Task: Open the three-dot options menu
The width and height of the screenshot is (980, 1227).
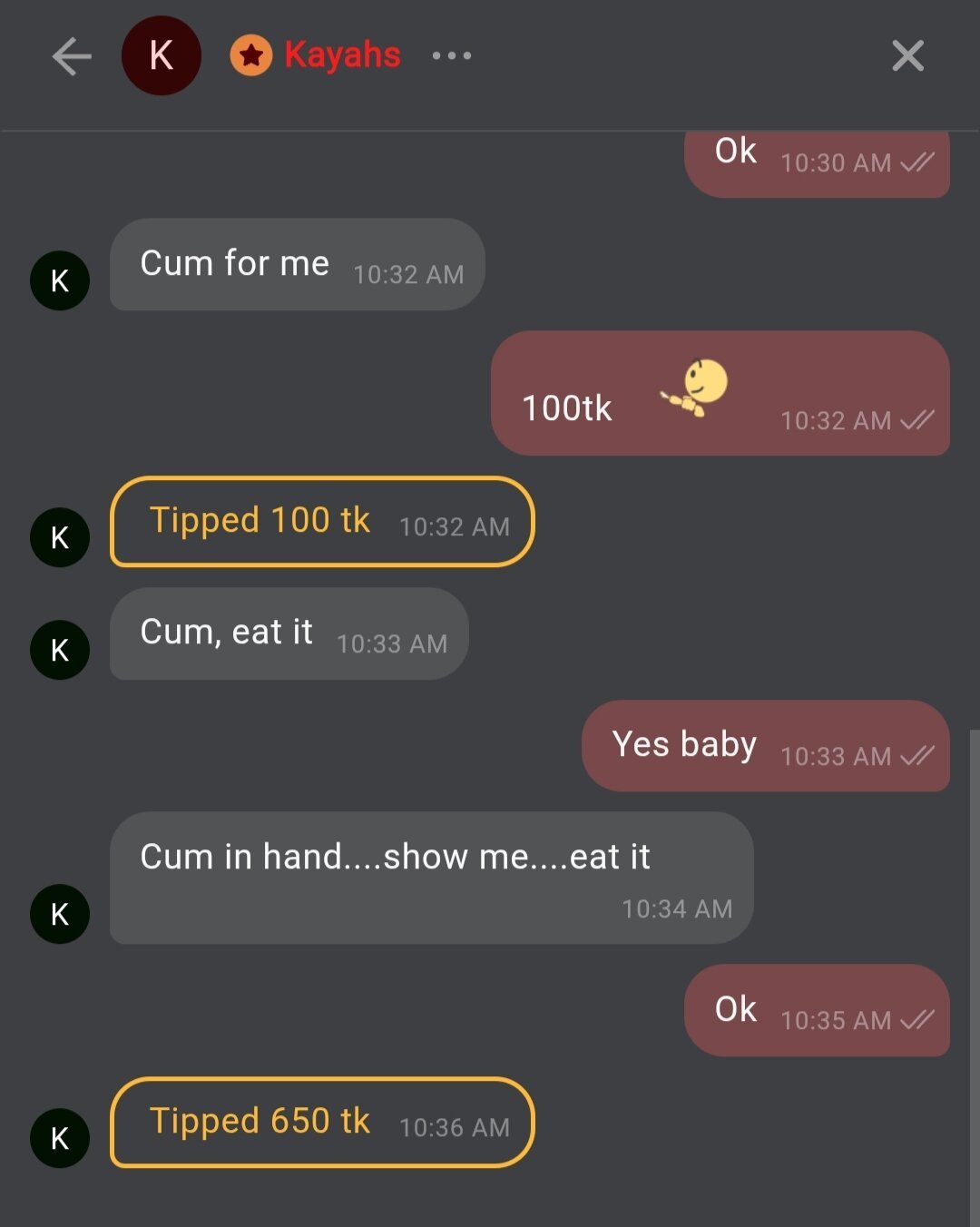Action: click(451, 56)
